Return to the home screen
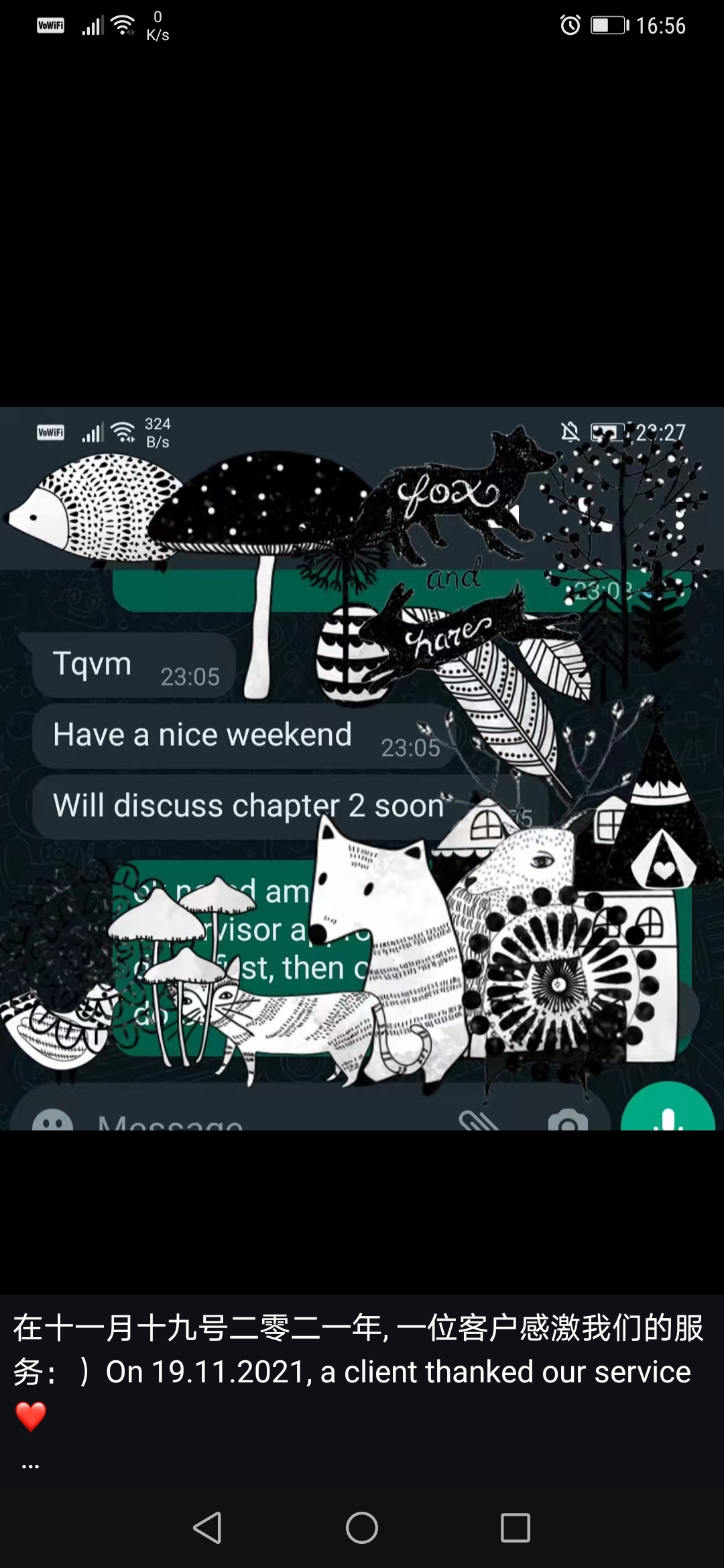The height and width of the screenshot is (1568, 724). click(362, 1528)
